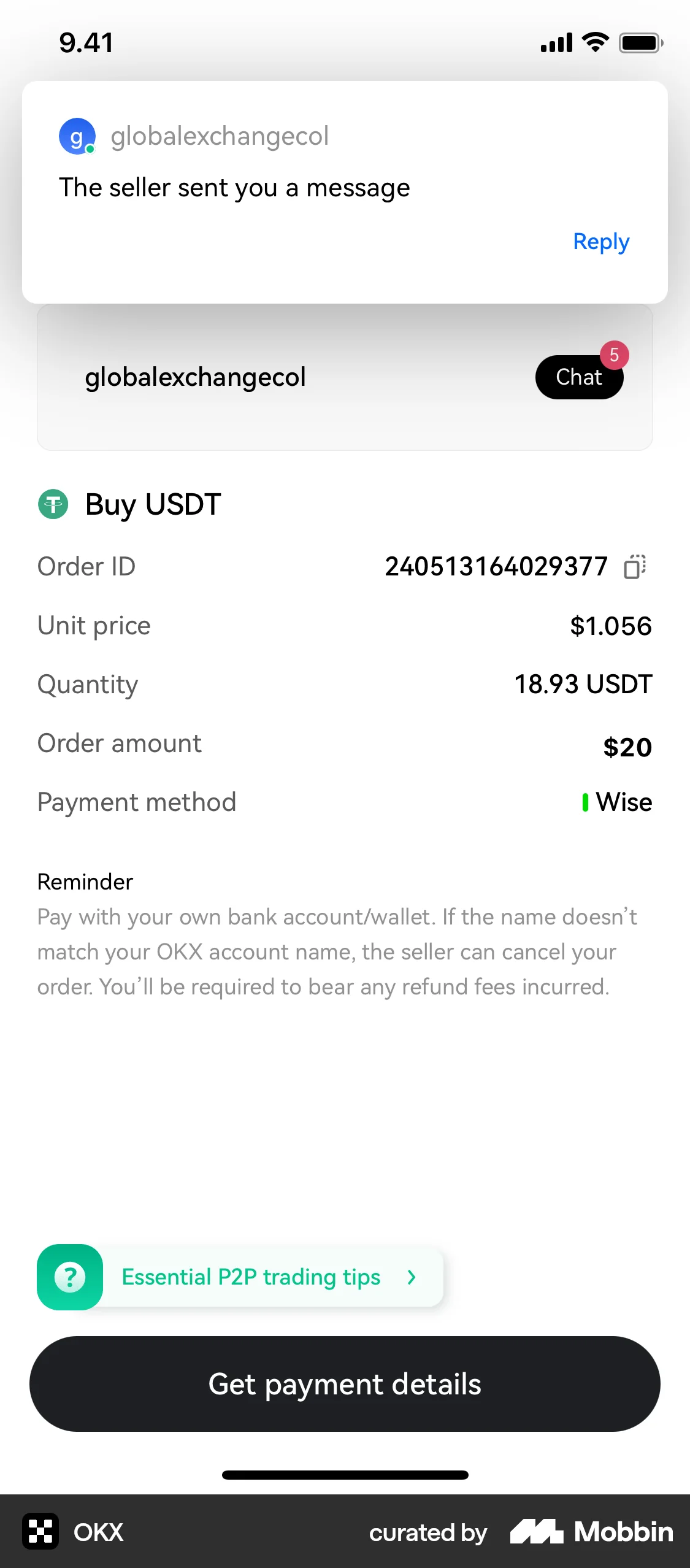
Task: Expand Essential P2P trading tips via the chevron
Action: coord(410,1277)
